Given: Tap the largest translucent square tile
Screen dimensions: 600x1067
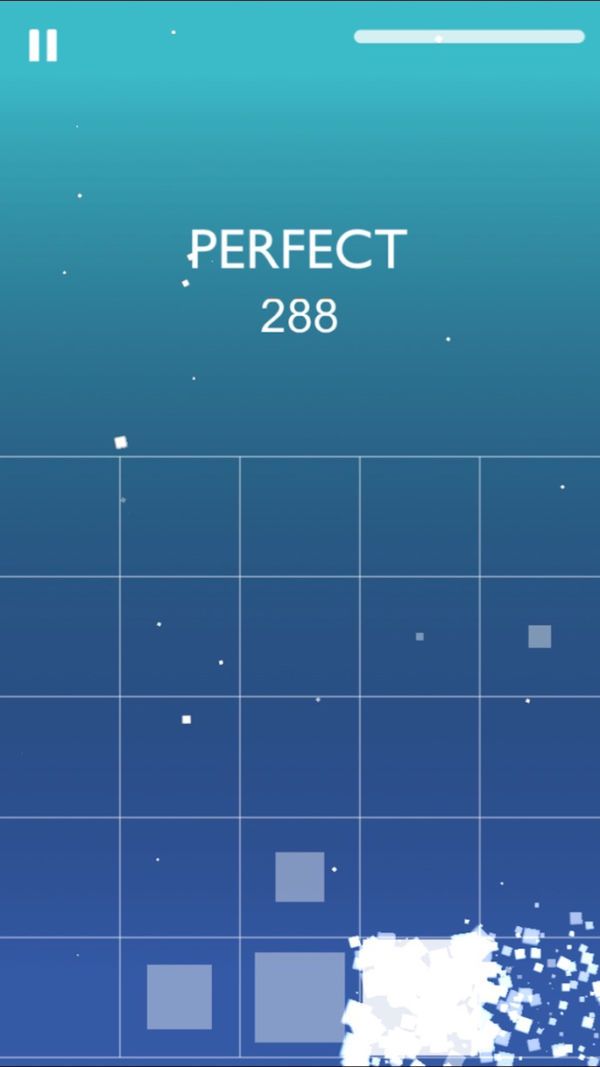Looking at the screenshot, I should (299, 996).
